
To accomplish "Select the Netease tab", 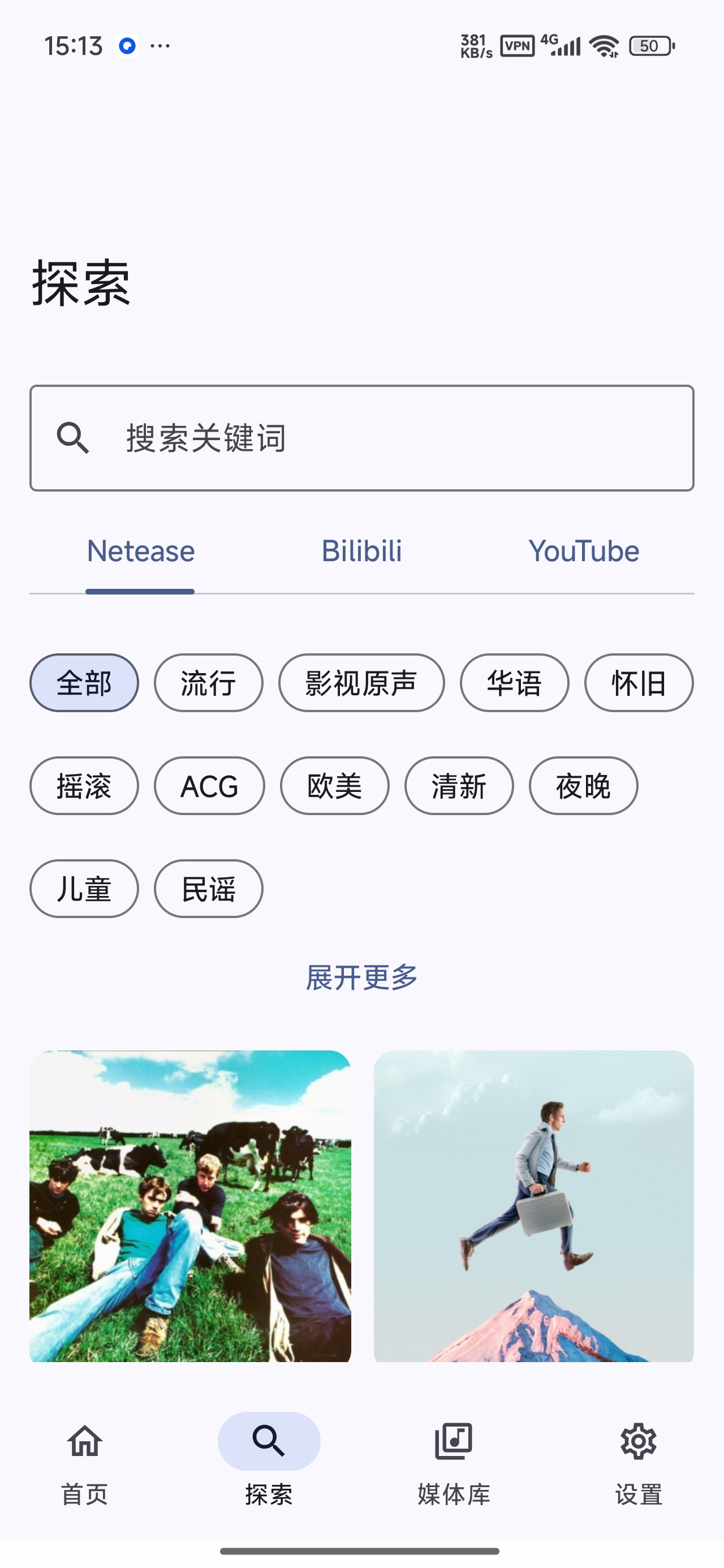I will pos(141,552).
